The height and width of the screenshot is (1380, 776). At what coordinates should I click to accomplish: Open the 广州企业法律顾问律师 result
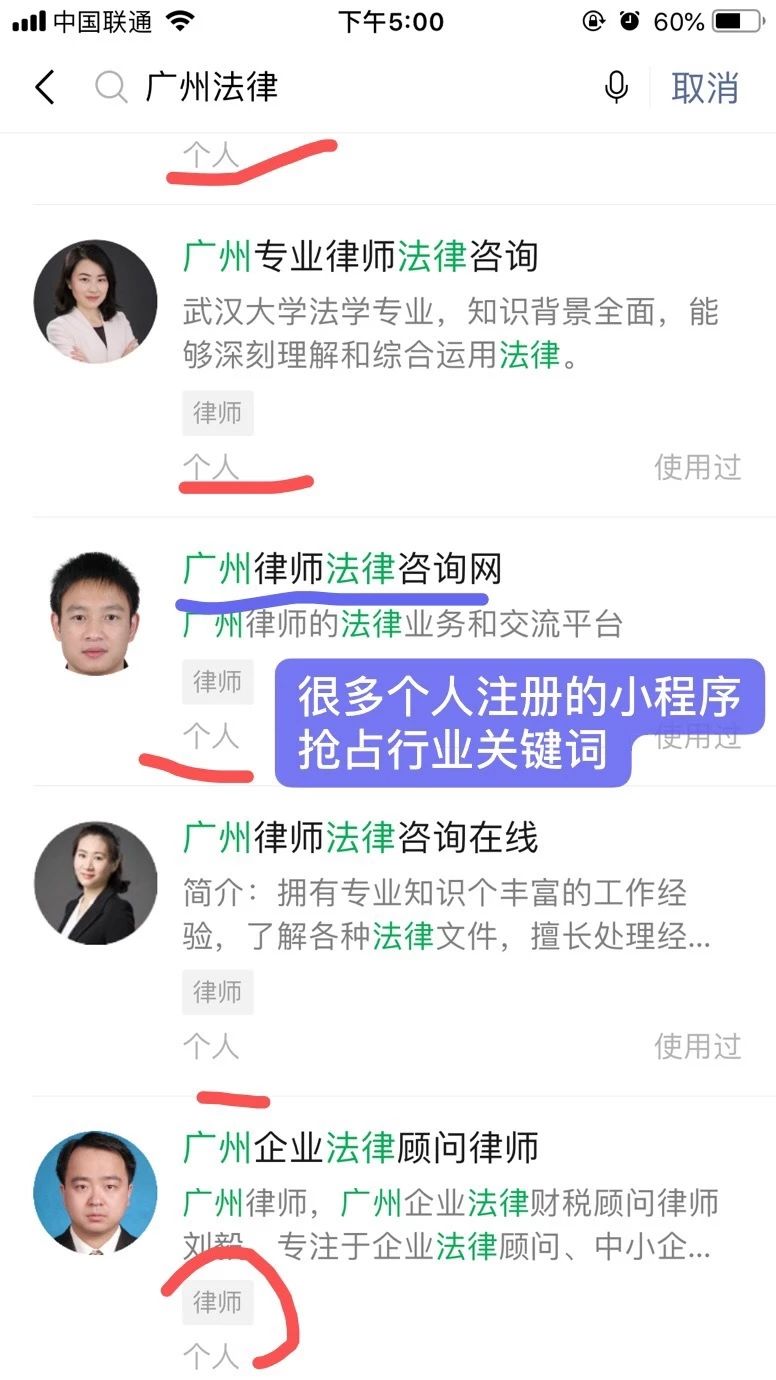[361, 1147]
